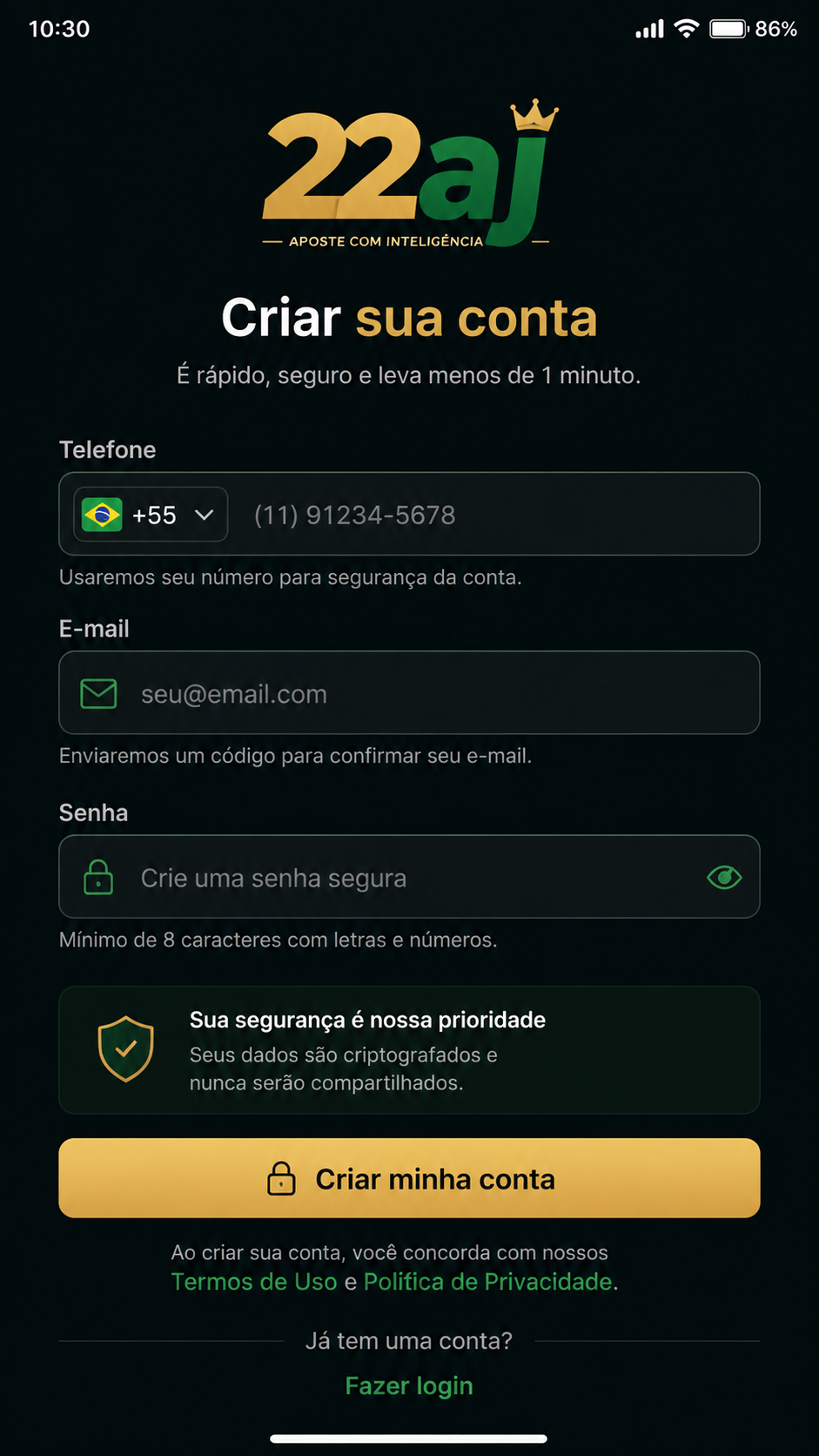Open Política de Privacidade link
This screenshot has width=819, height=1456.
[488, 1282]
